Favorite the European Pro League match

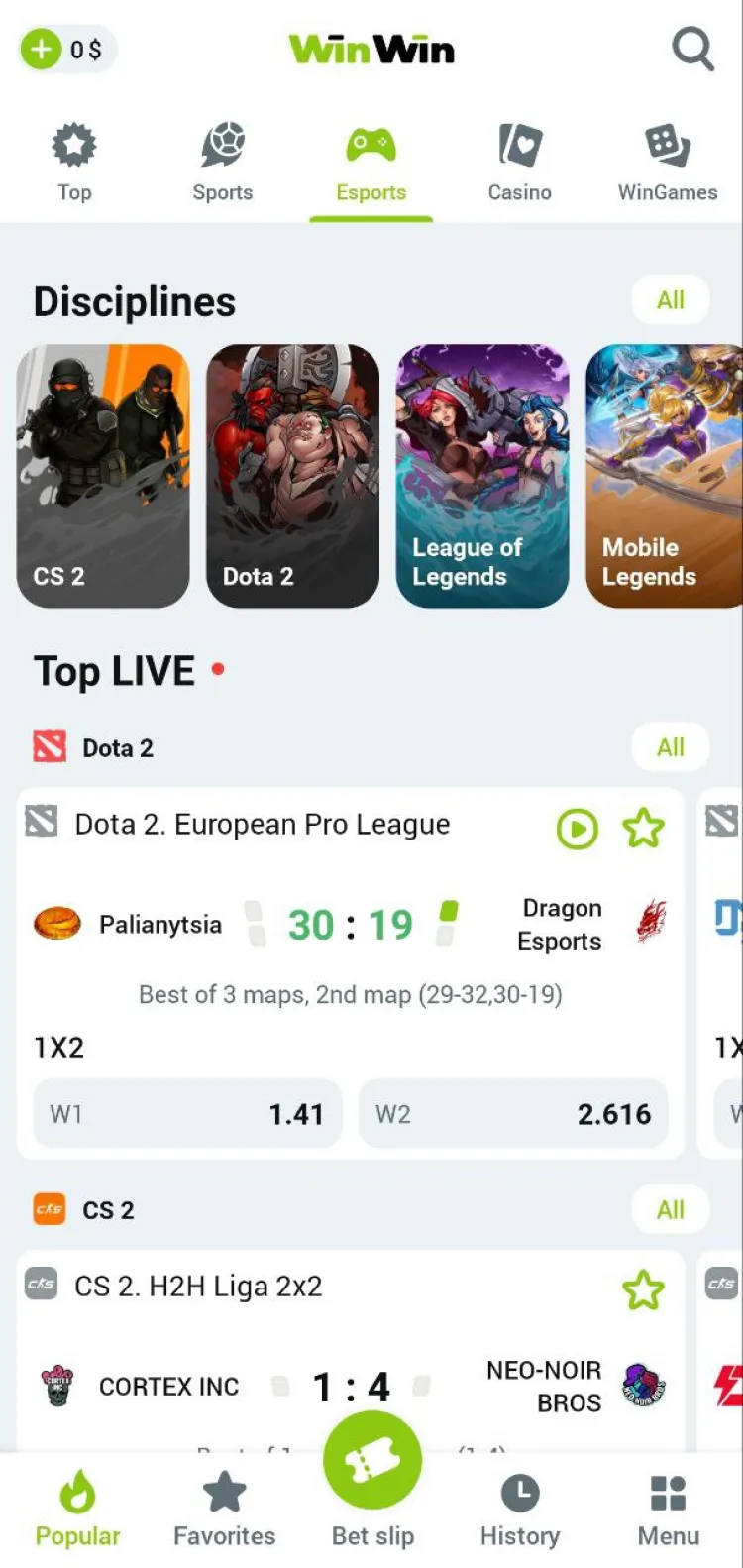click(643, 829)
